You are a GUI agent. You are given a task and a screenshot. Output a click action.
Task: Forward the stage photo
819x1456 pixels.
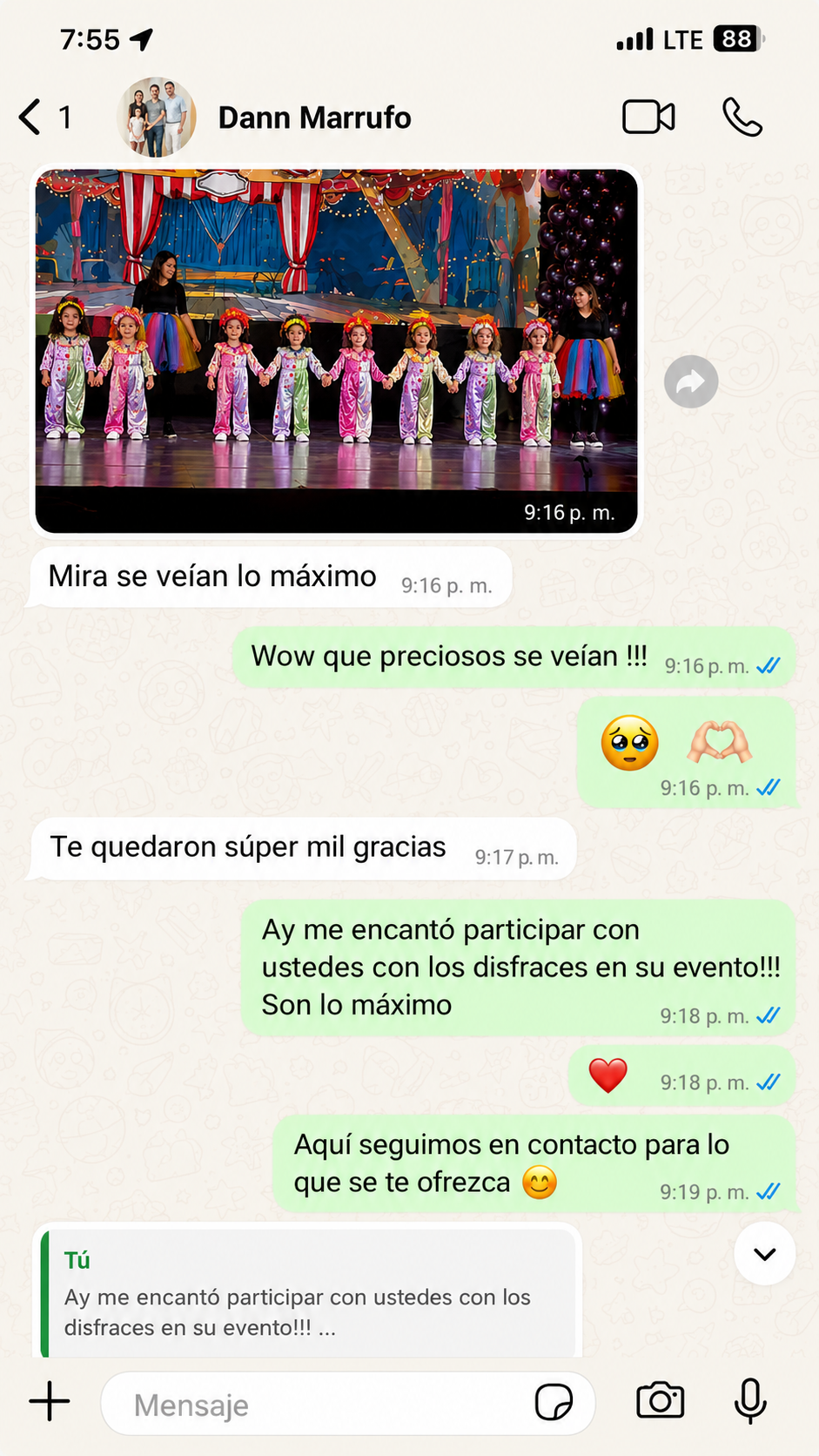click(x=691, y=381)
